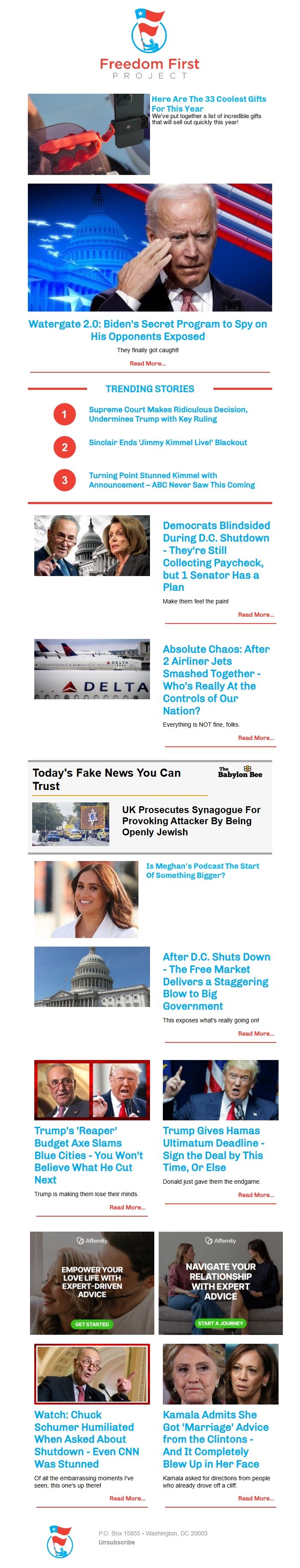Open After D.C. Shuts Down Free Market article

pyautogui.click(x=216, y=981)
